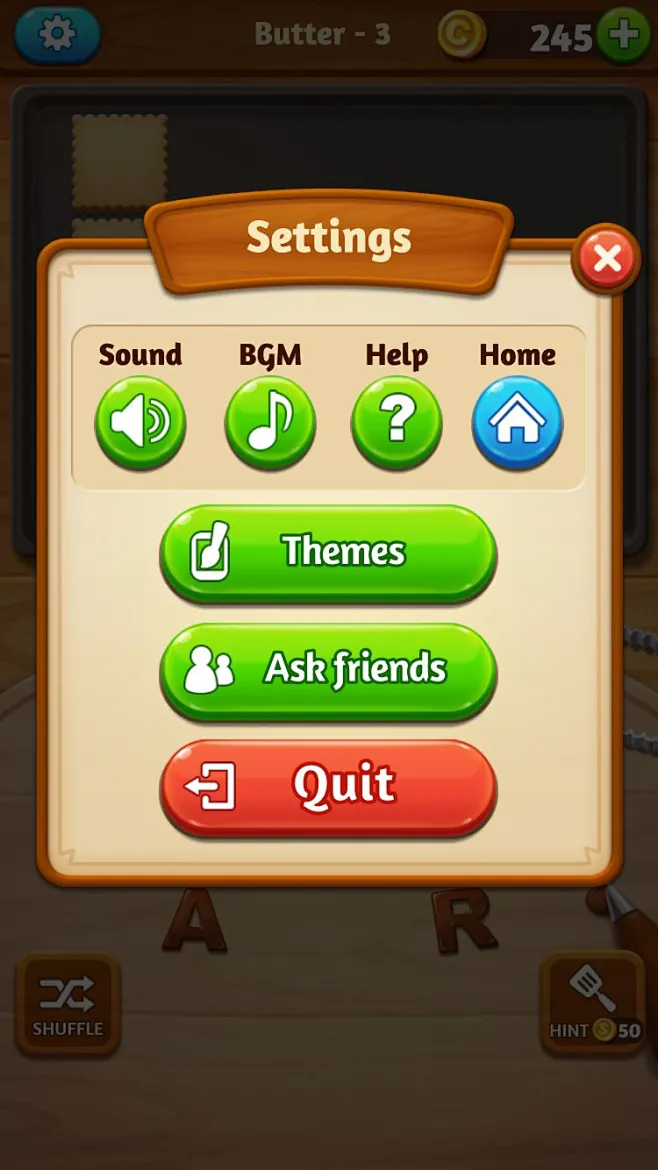Open the Themes option
The width and height of the screenshot is (658, 1170).
click(x=328, y=552)
